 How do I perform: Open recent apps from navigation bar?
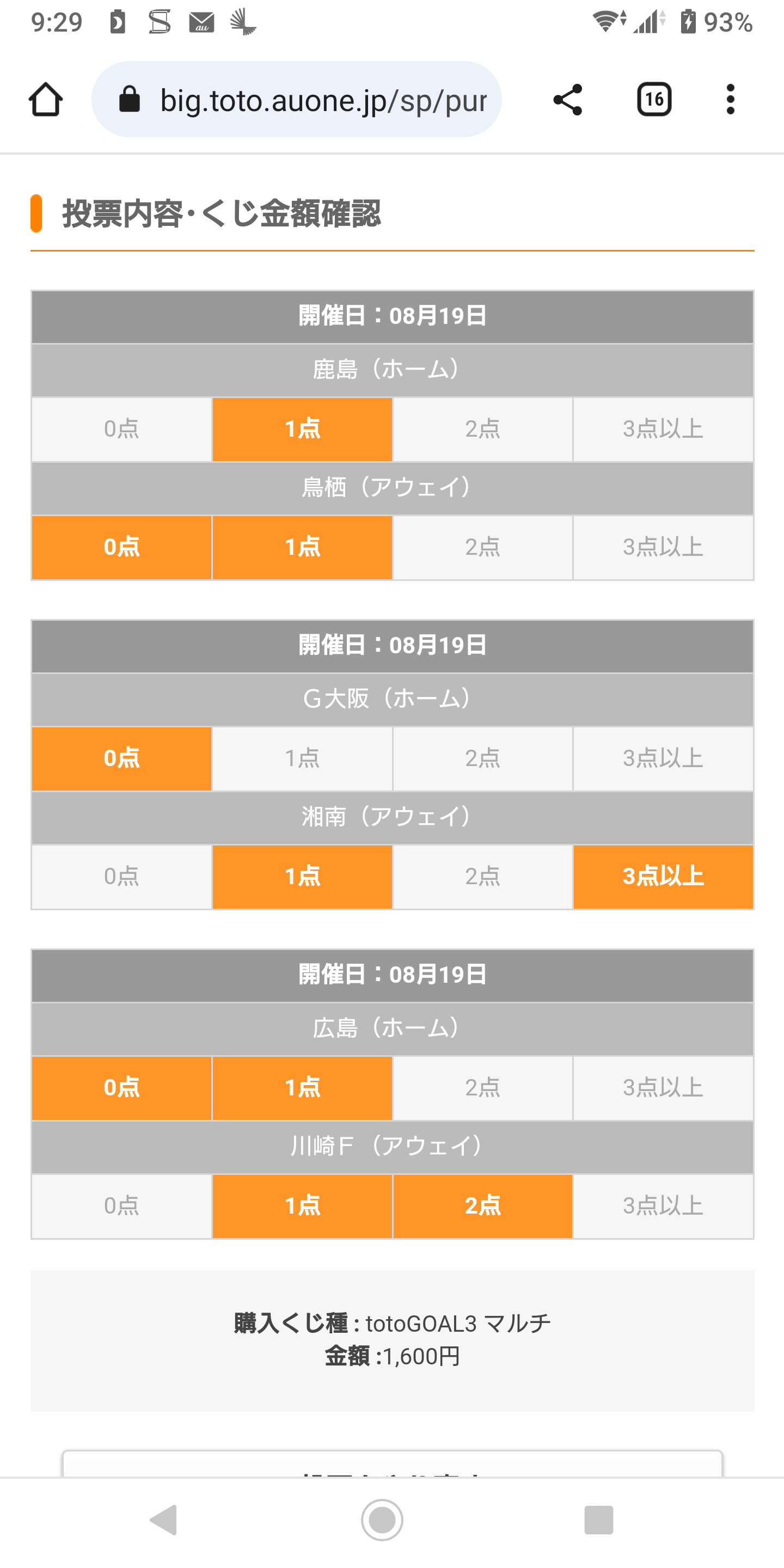pos(598,1520)
